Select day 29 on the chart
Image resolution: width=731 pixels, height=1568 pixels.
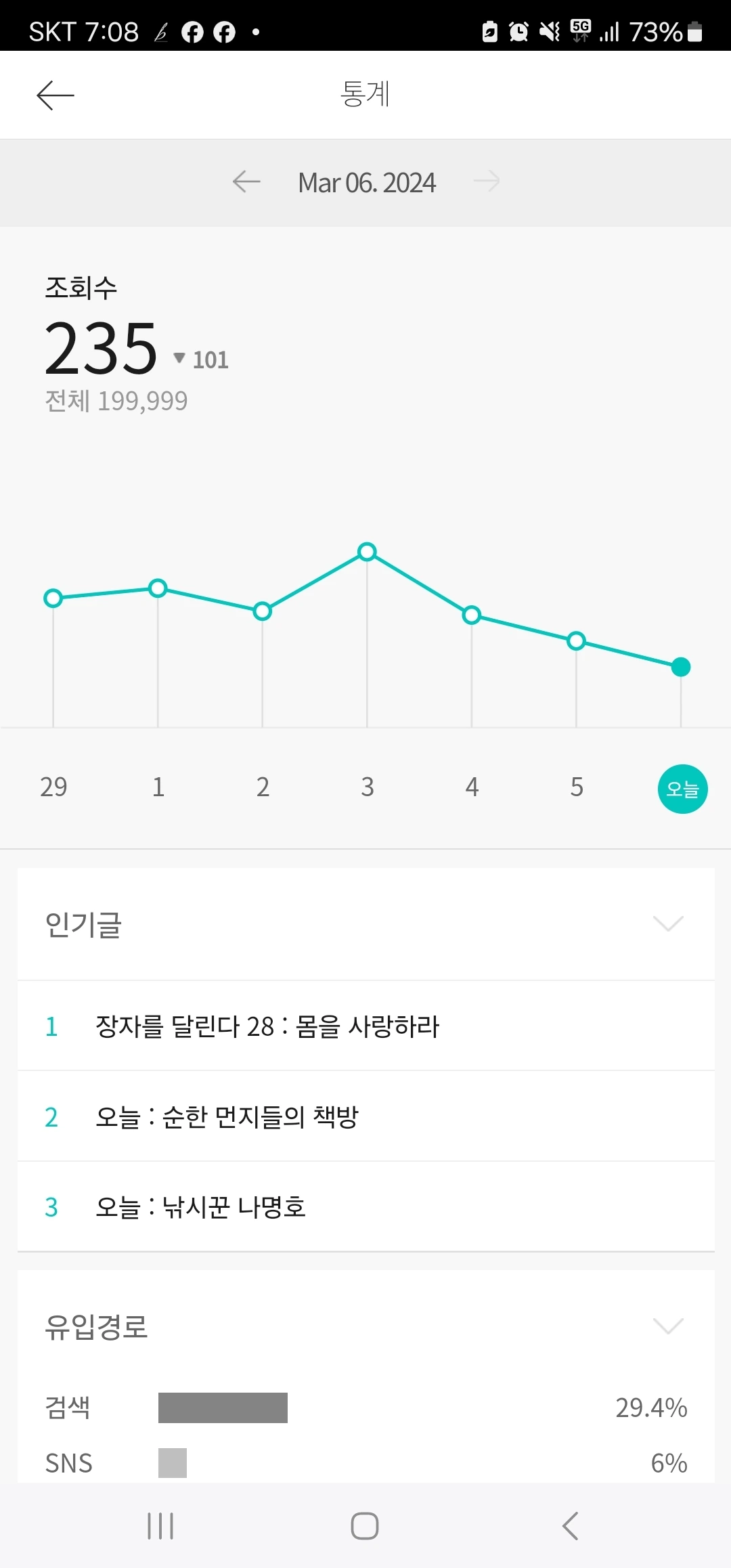click(53, 787)
